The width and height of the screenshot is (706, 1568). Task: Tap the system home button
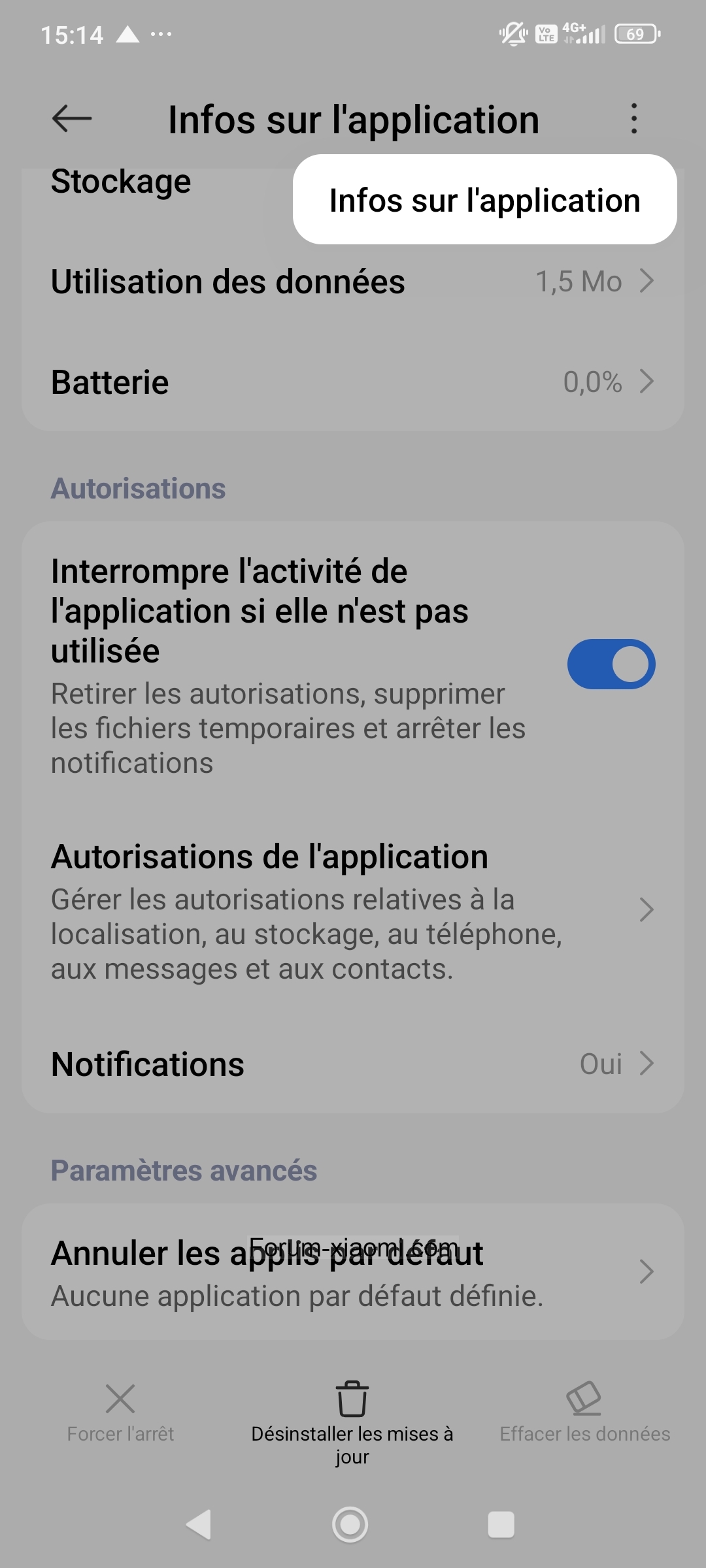point(350,1525)
